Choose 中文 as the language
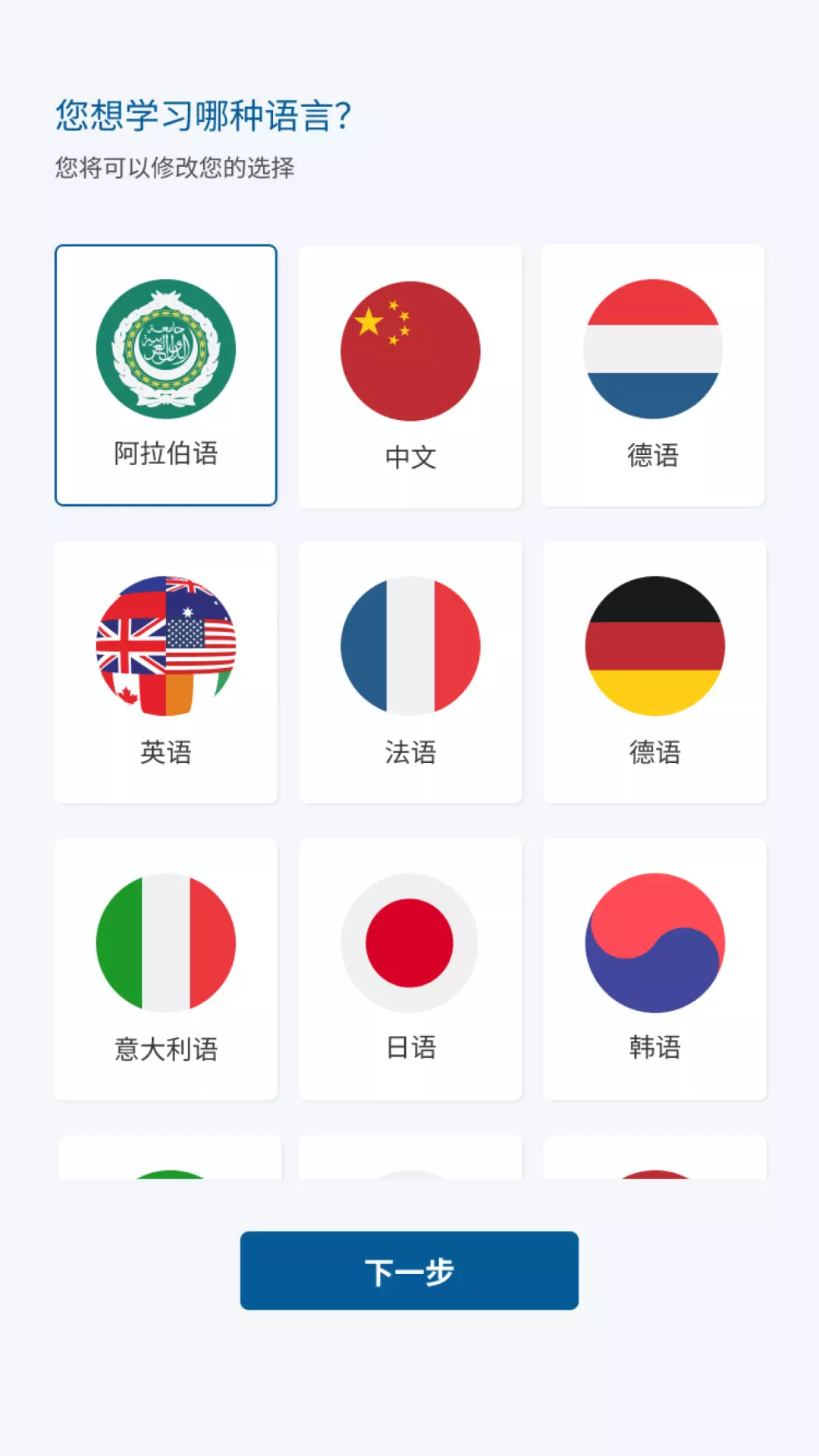The width and height of the screenshot is (819, 1456). tap(410, 377)
